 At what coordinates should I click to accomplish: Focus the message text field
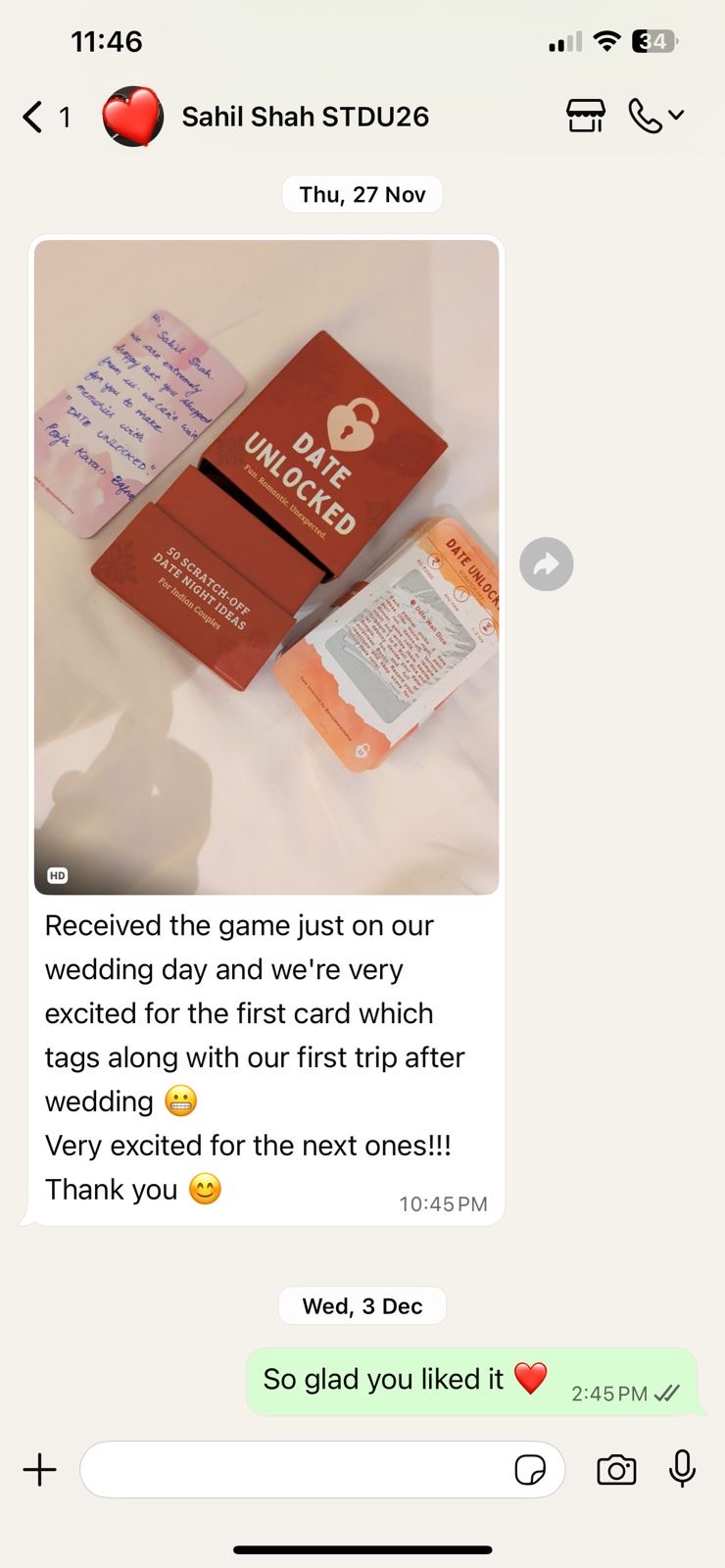294,1469
